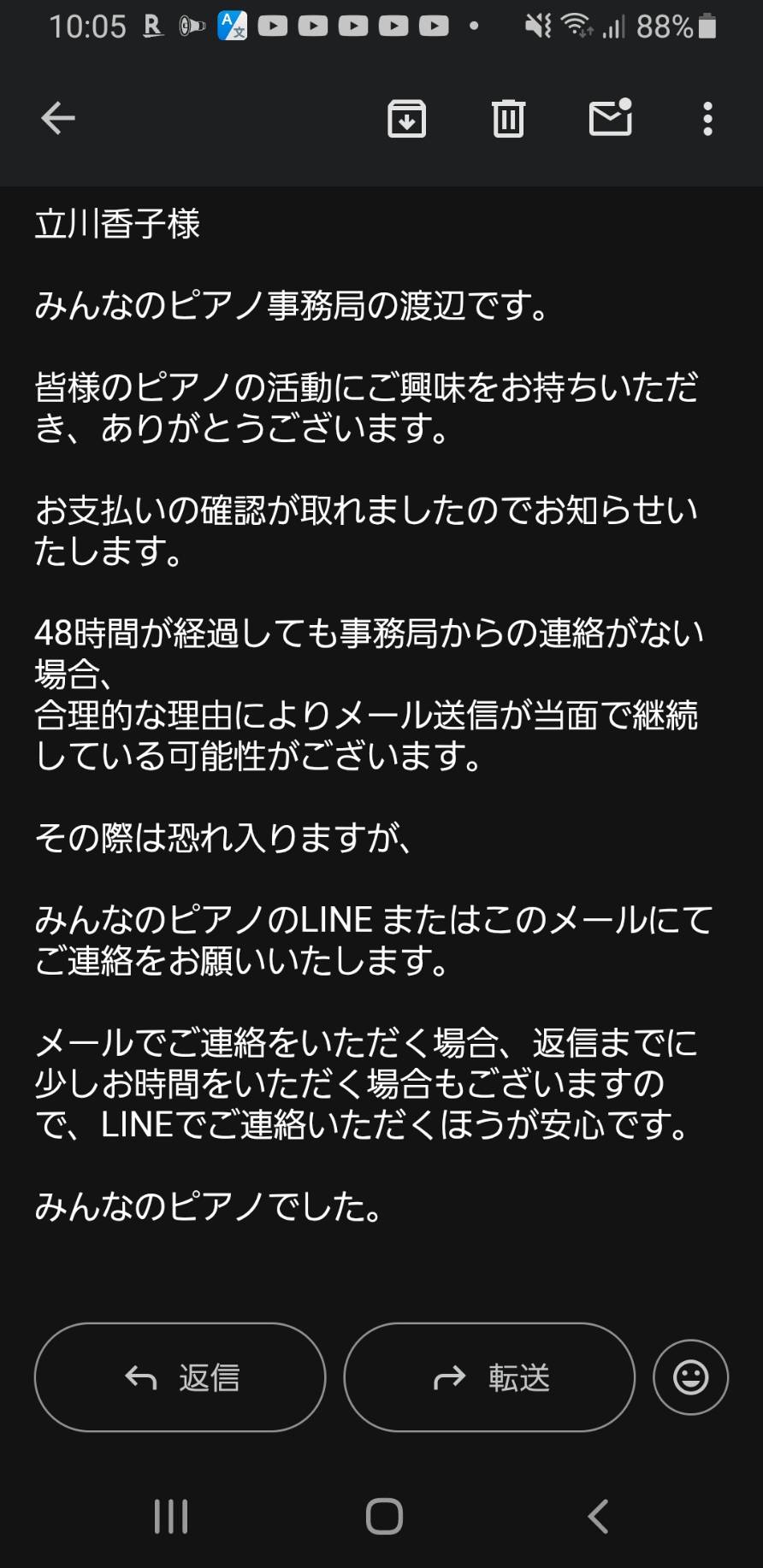Mark this email as unread
Viewport: 763px width, 1568px height.
click(x=611, y=118)
